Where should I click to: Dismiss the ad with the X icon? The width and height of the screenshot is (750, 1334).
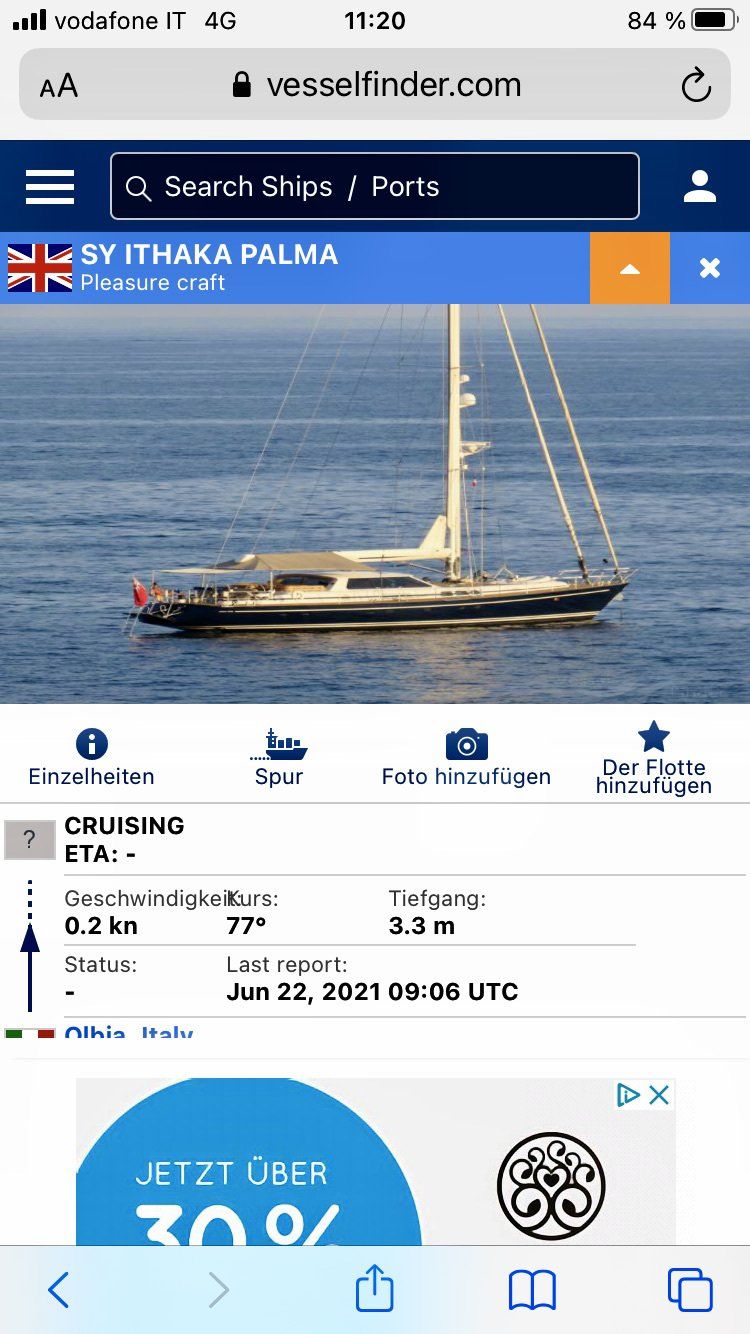coord(659,1095)
